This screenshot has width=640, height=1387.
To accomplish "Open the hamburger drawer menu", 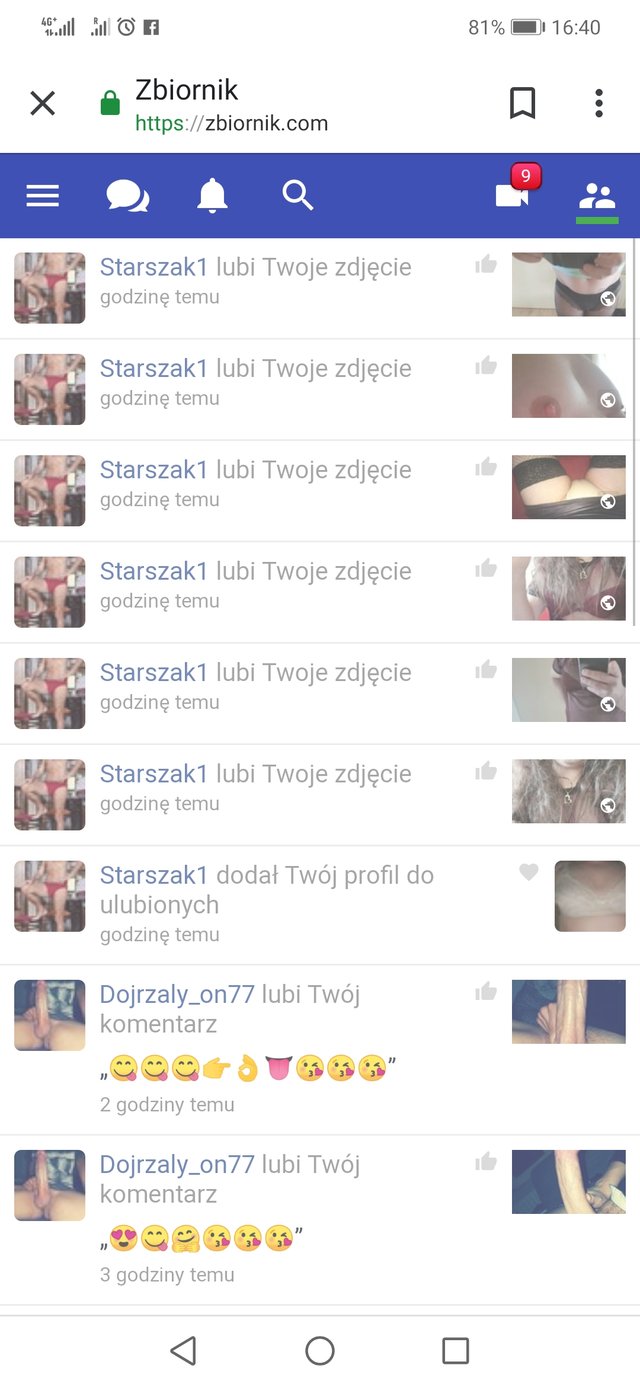I will point(43,196).
